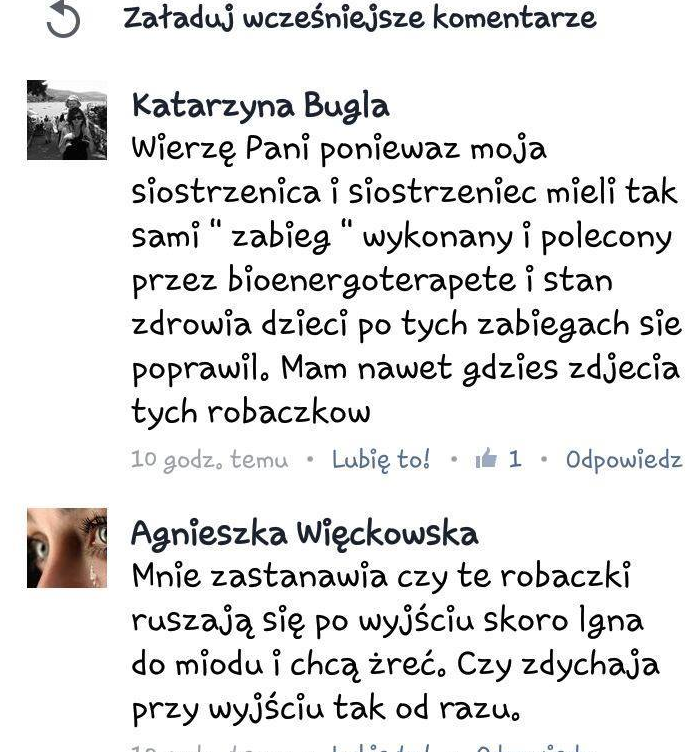Image resolution: width=695 pixels, height=752 pixels.
Task: Like Katarzyna Bugla's comment with Lubię to!
Action: (380, 459)
